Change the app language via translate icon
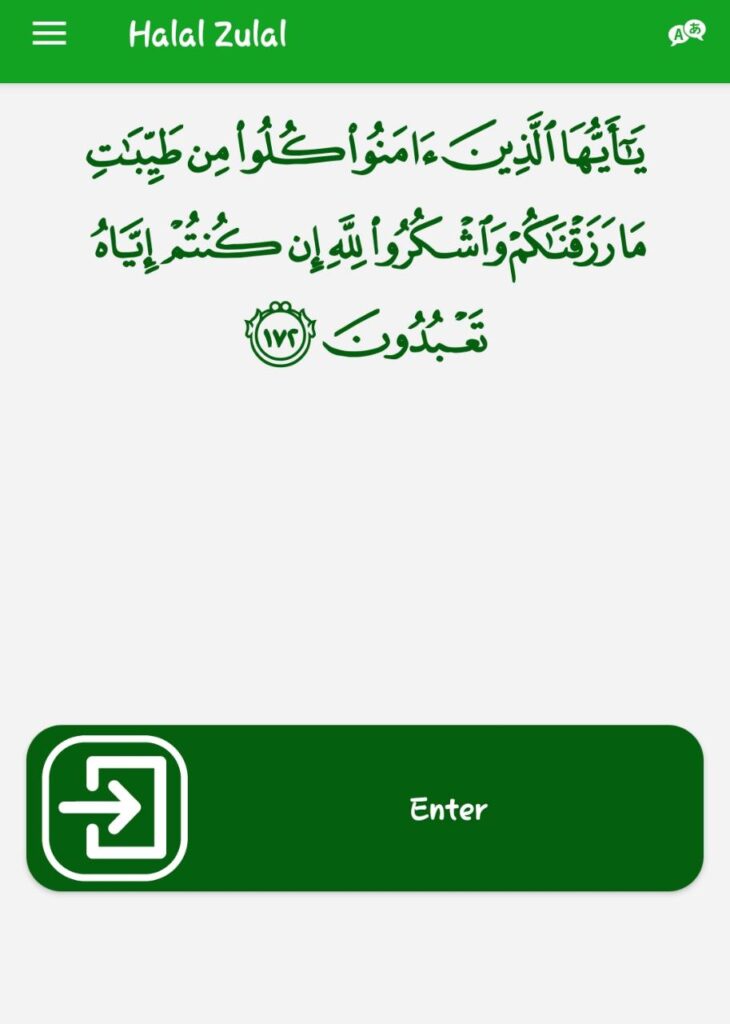Viewport: 730px width, 1024px height. click(x=687, y=33)
